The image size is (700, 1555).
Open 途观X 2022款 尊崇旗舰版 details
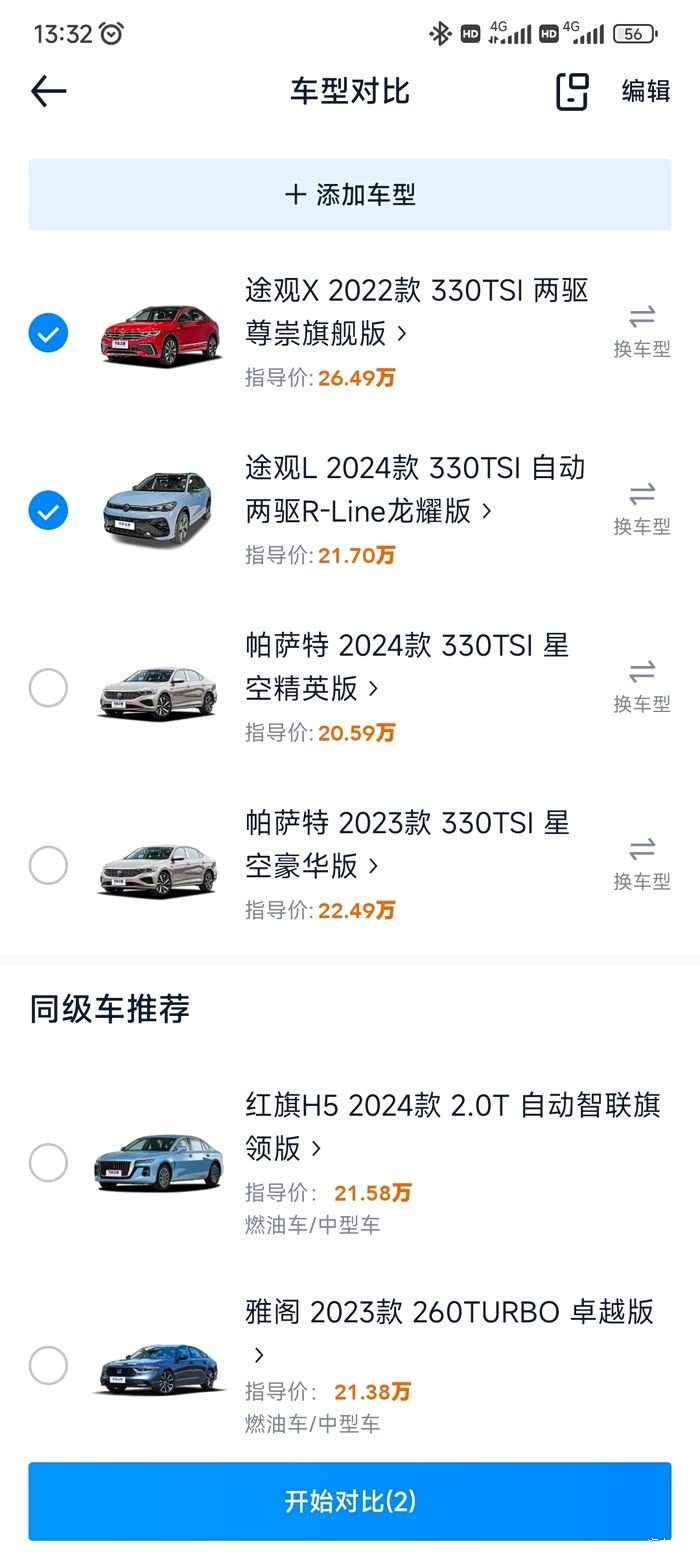click(416, 312)
